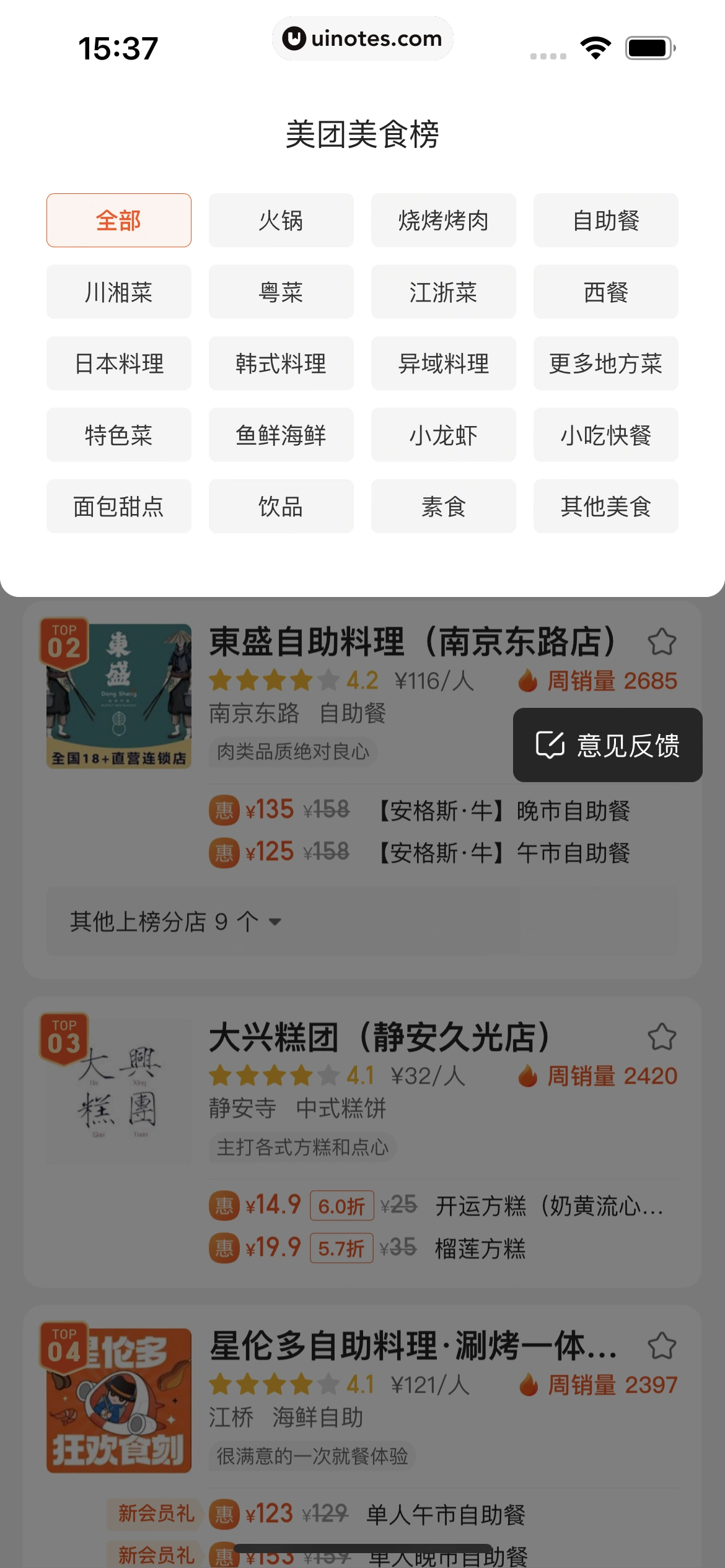The height and width of the screenshot is (1568, 725).
Task: Filter by 川湘菜 cuisine
Action: 118,292
